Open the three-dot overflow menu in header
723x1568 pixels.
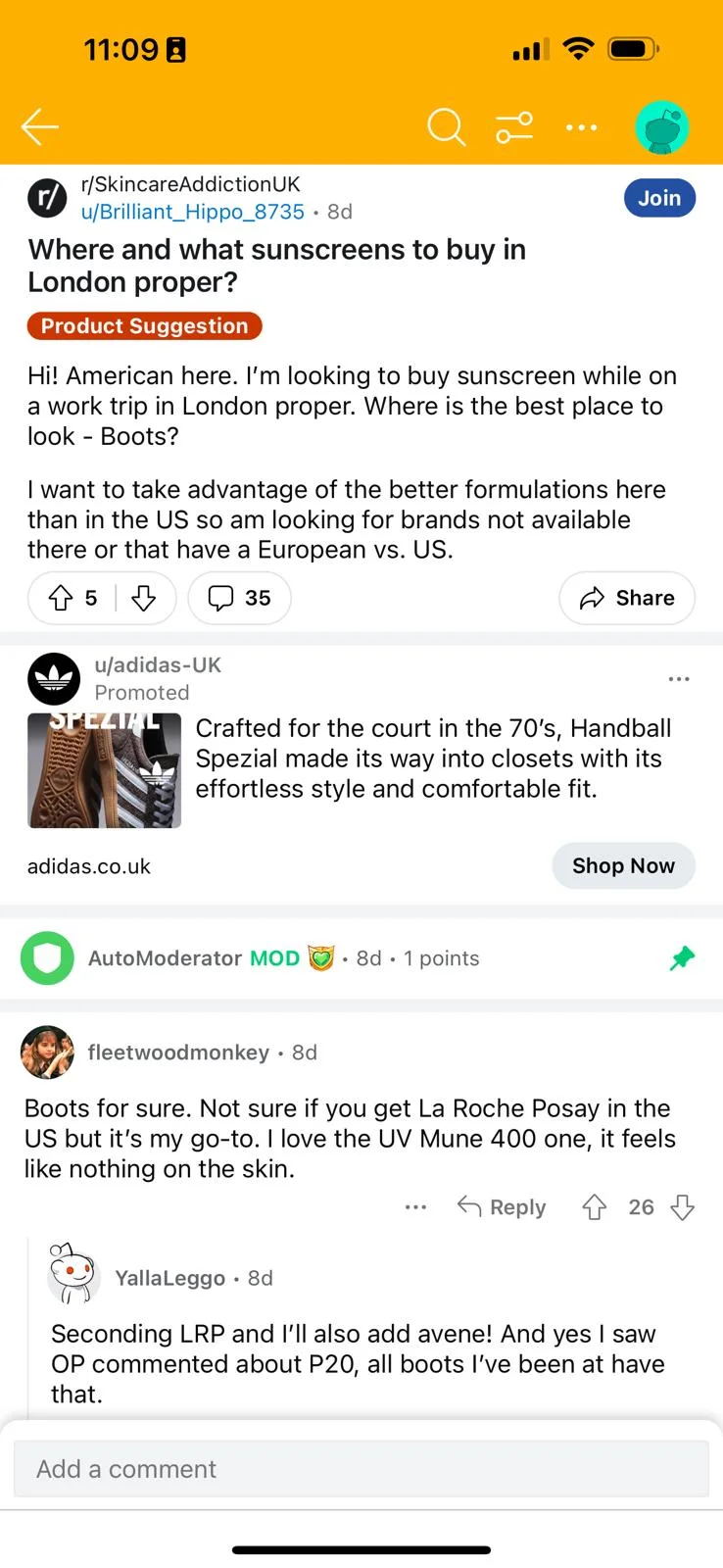pyautogui.click(x=581, y=127)
